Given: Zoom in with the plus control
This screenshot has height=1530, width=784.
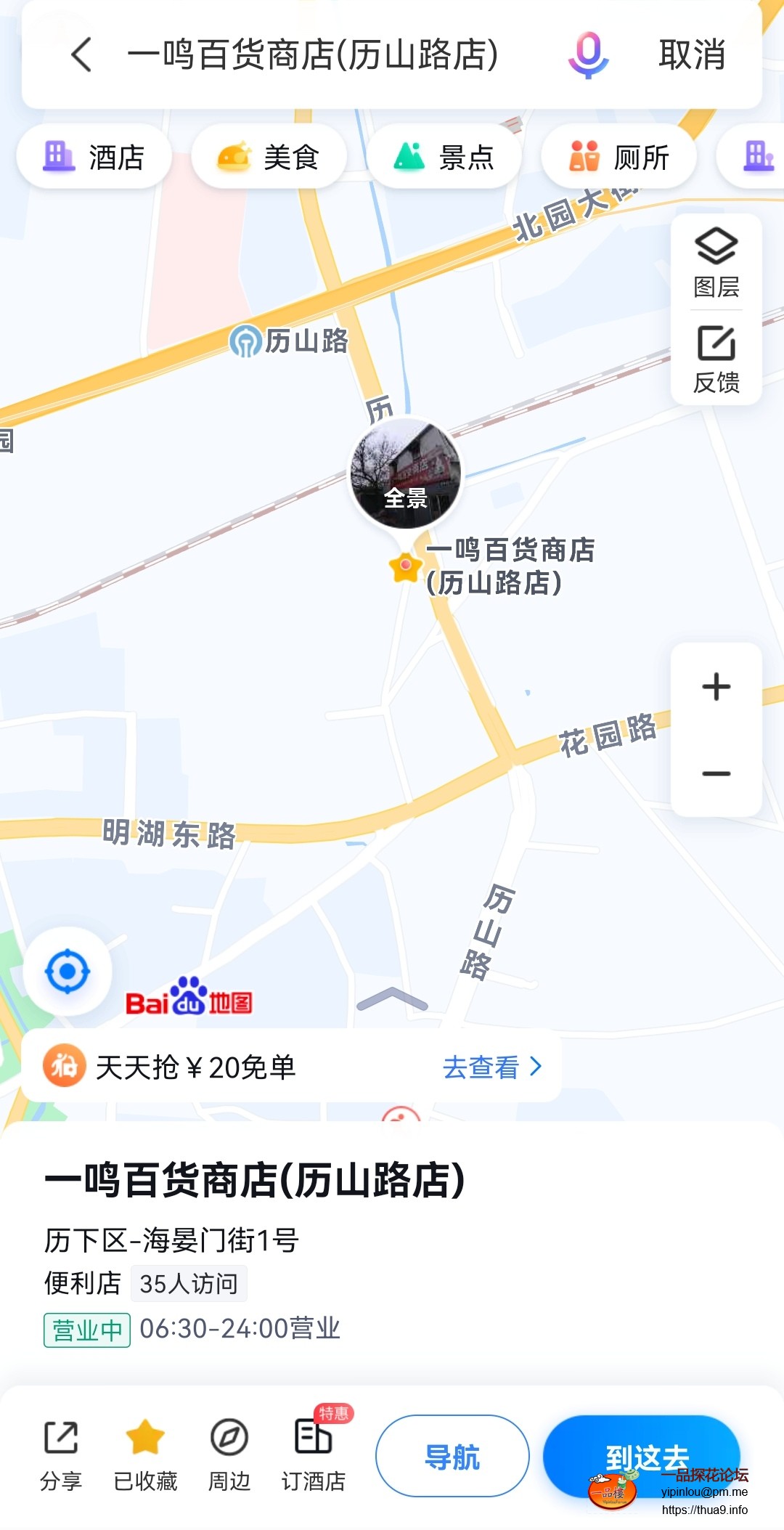Looking at the screenshot, I should click(x=715, y=685).
